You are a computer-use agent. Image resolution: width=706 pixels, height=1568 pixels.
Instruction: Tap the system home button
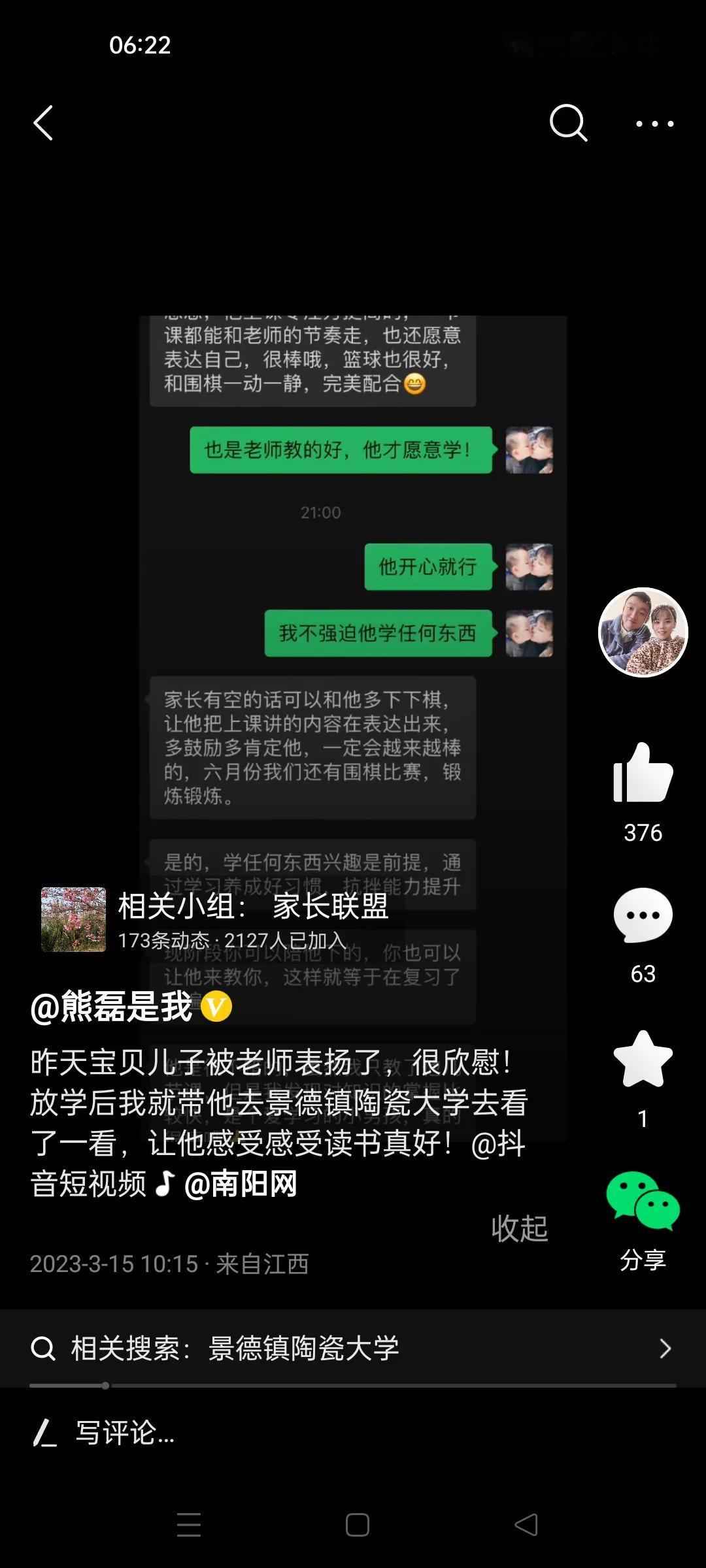point(357,1525)
